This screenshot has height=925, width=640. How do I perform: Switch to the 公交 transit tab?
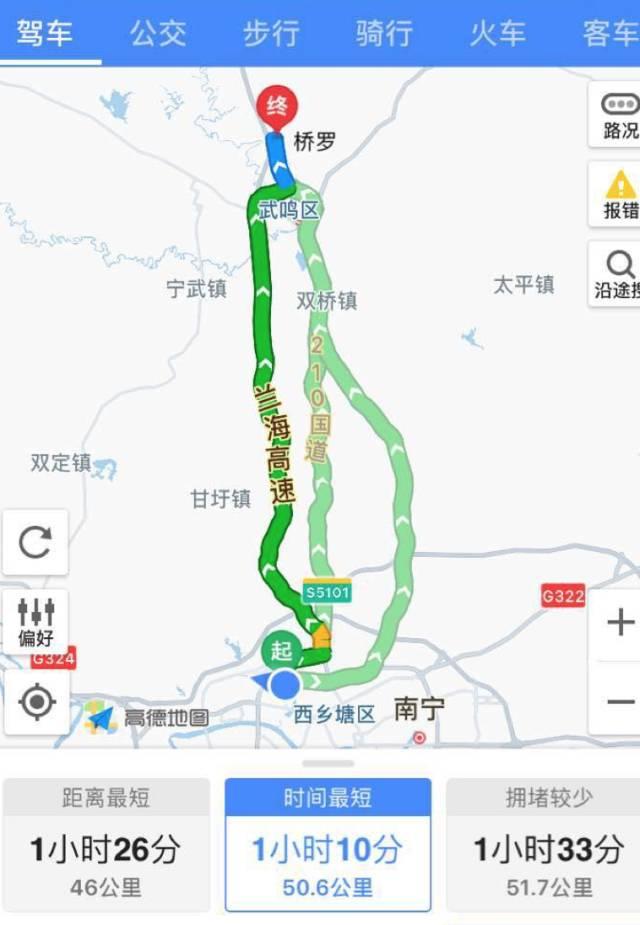(157, 32)
